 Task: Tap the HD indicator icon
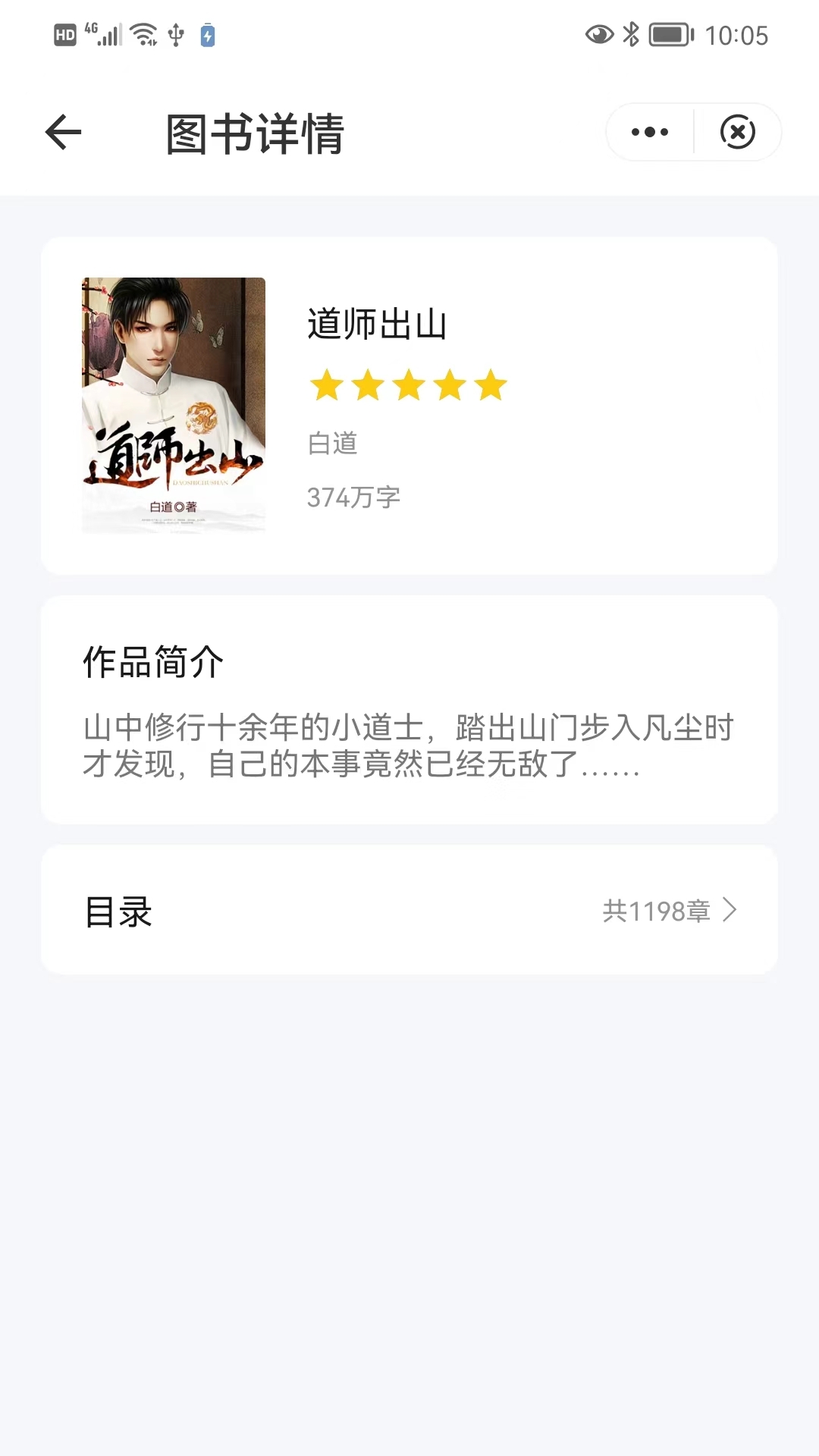(64, 33)
